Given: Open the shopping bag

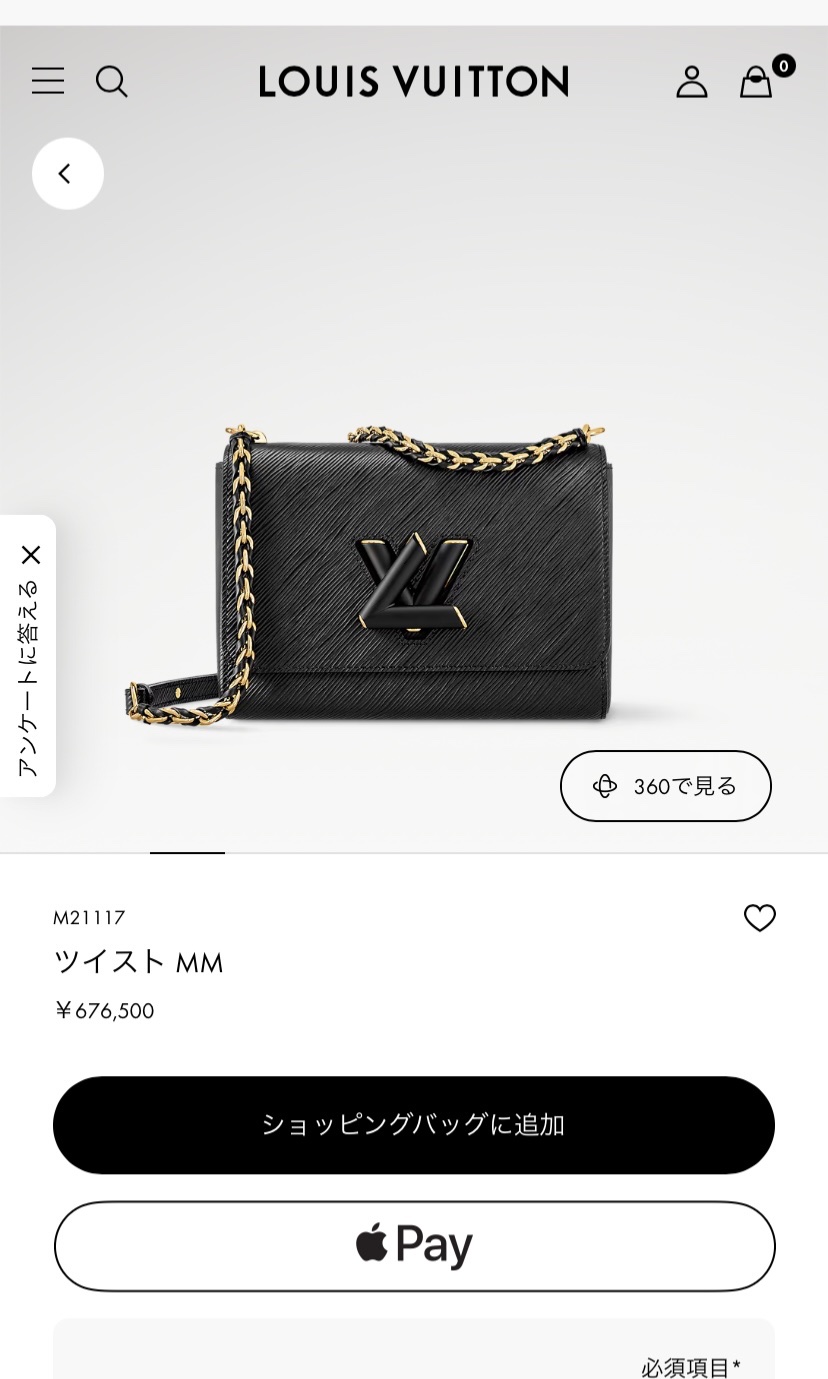Looking at the screenshot, I should click(x=757, y=81).
